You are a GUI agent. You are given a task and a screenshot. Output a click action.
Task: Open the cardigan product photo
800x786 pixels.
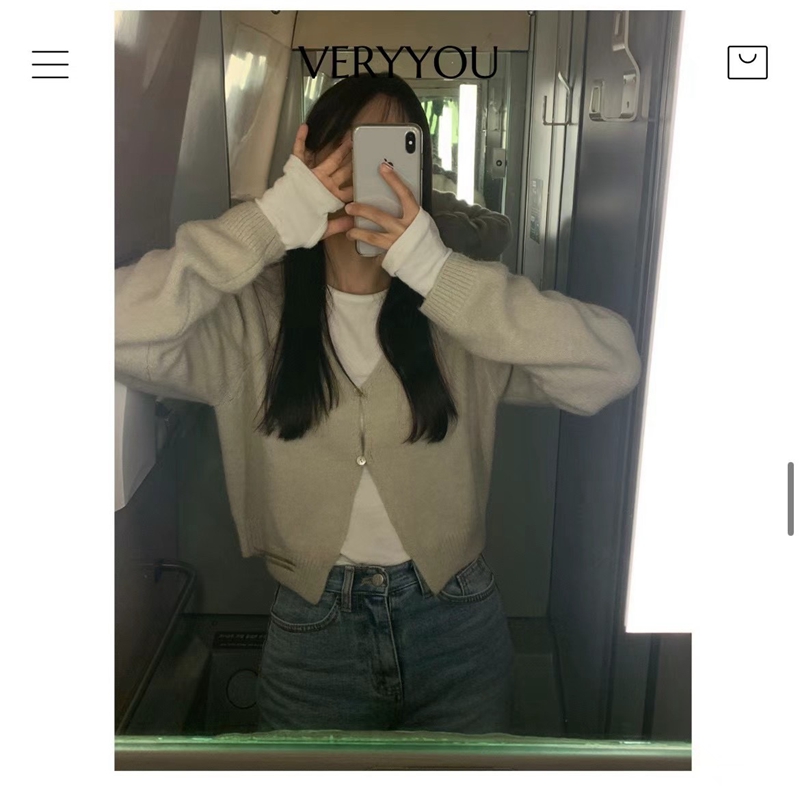pyautogui.click(x=402, y=420)
